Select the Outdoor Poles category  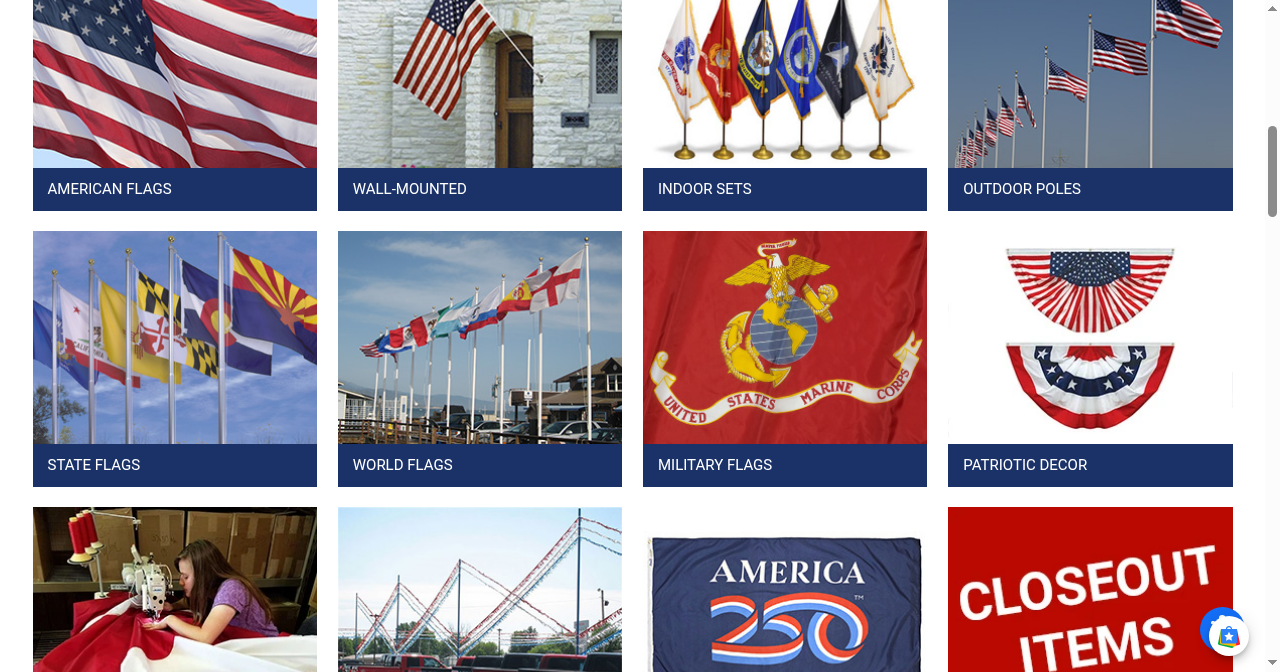tap(1090, 105)
